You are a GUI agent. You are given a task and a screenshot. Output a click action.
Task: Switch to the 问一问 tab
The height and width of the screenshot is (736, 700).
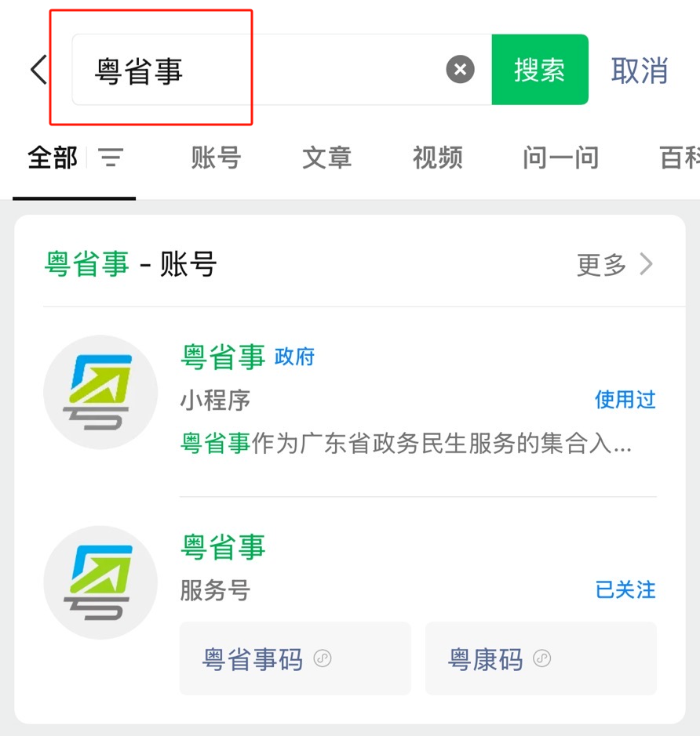(560, 158)
